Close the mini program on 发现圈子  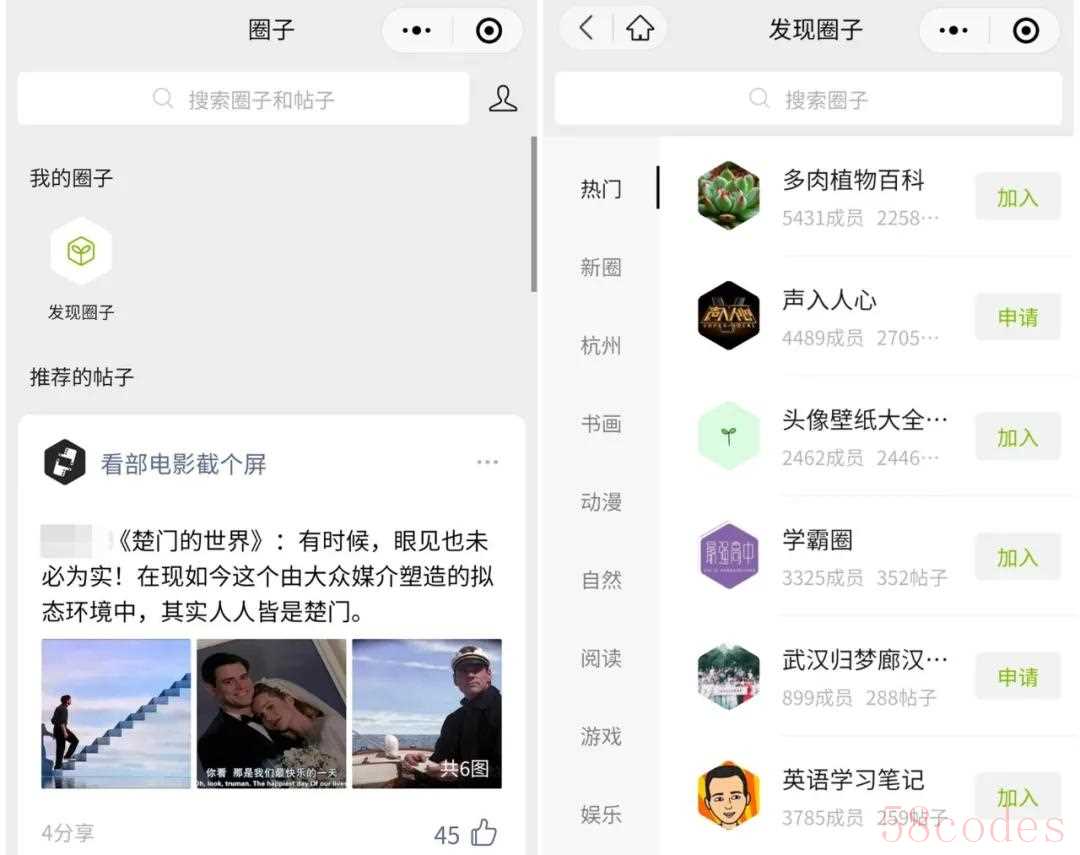[x=1026, y=30]
